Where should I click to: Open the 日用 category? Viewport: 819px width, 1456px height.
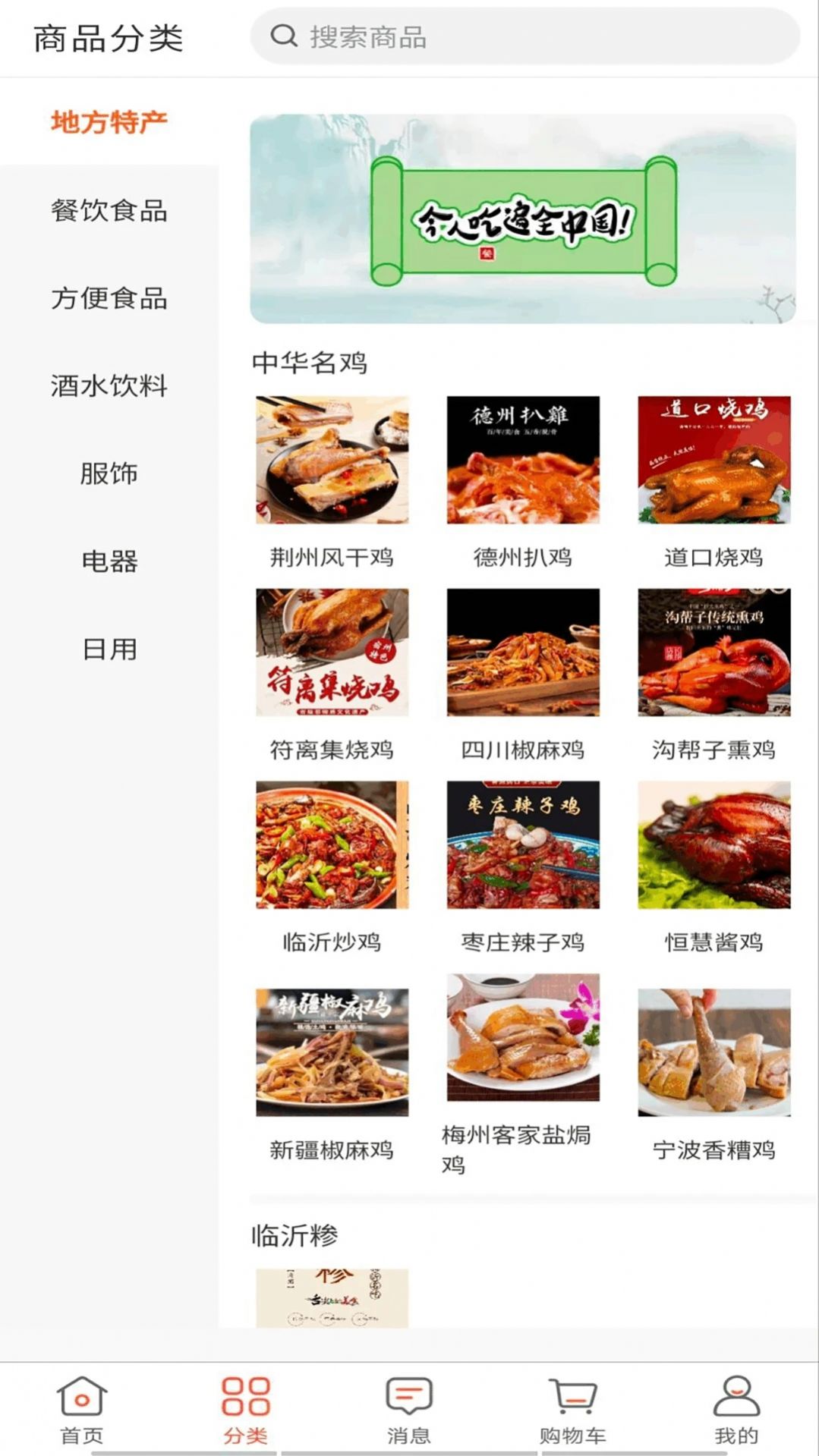click(110, 650)
